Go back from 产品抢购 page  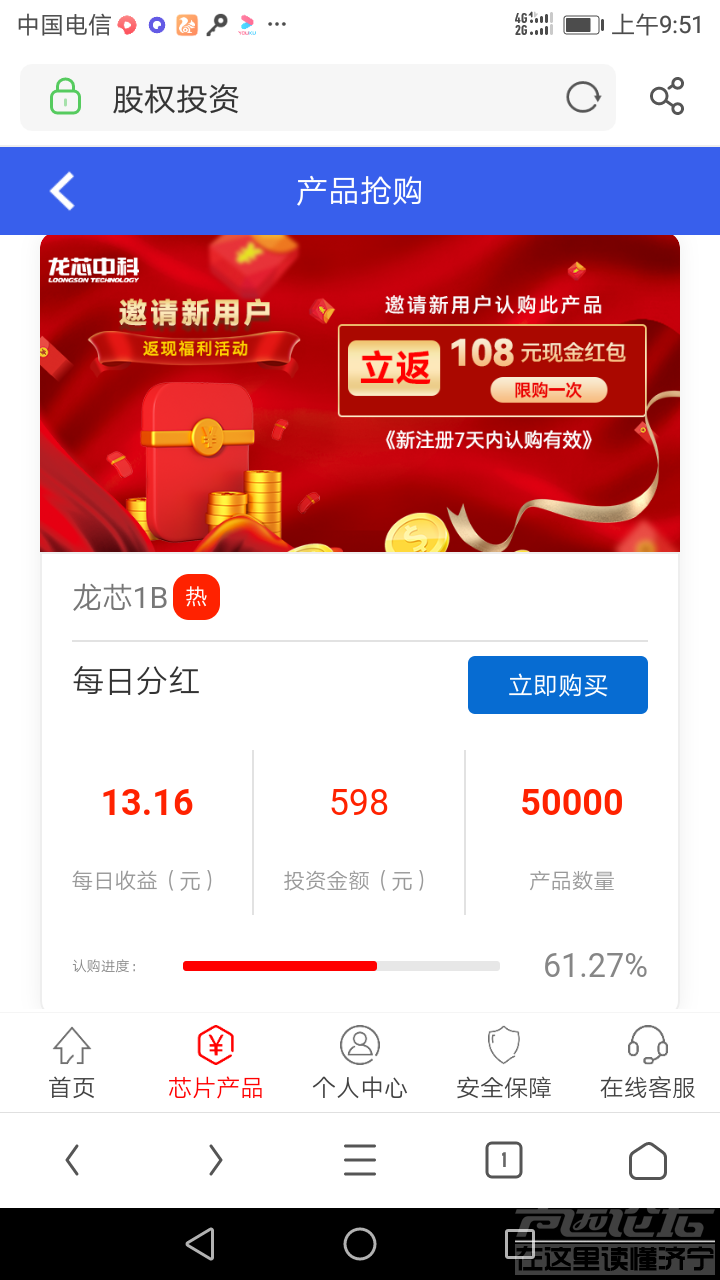click(x=62, y=191)
